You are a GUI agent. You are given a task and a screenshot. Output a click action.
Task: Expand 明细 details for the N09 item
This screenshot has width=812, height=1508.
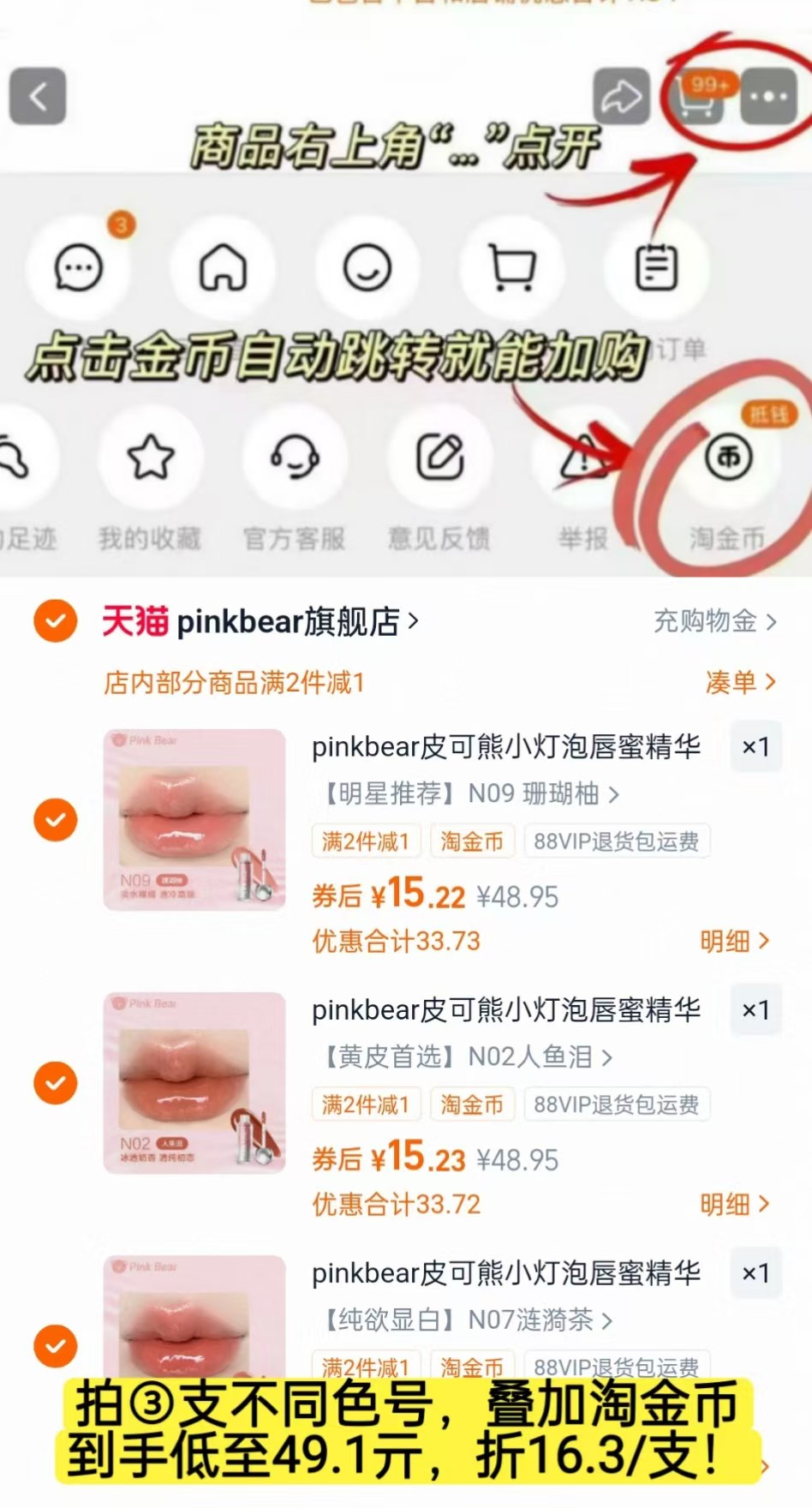point(732,941)
